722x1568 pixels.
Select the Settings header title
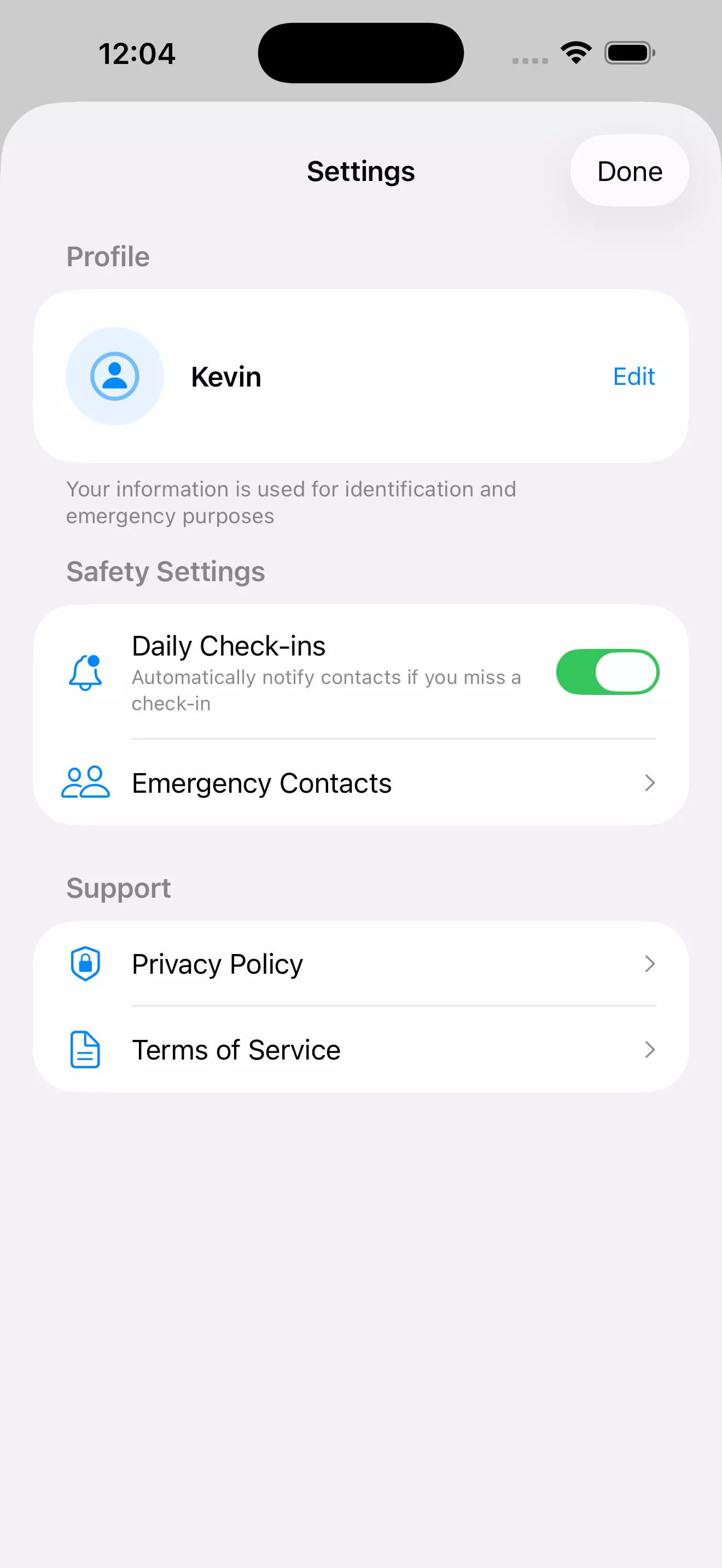click(360, 171)
